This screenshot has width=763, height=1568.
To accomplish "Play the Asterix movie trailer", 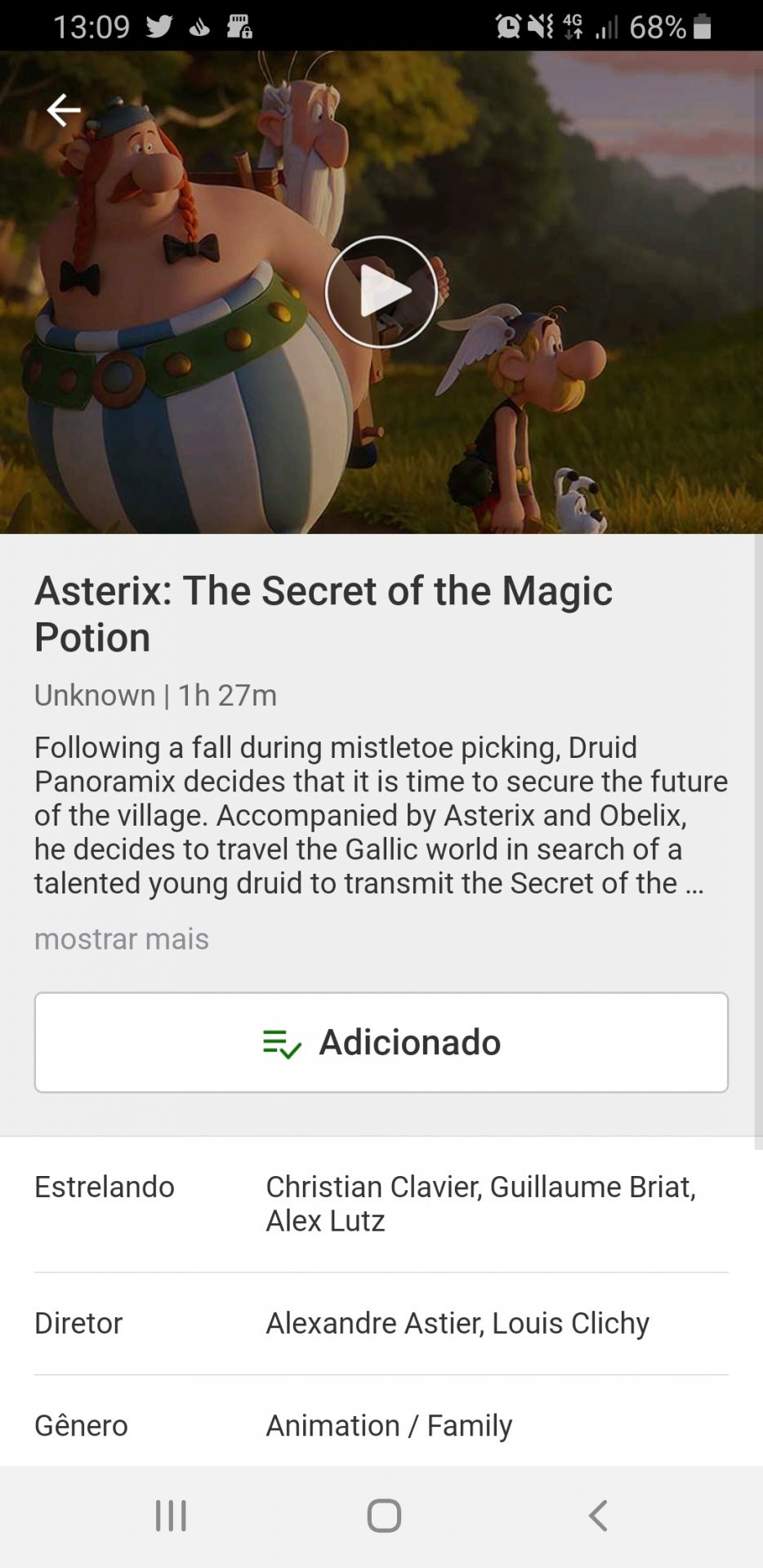I will click(x=381, y=292).
